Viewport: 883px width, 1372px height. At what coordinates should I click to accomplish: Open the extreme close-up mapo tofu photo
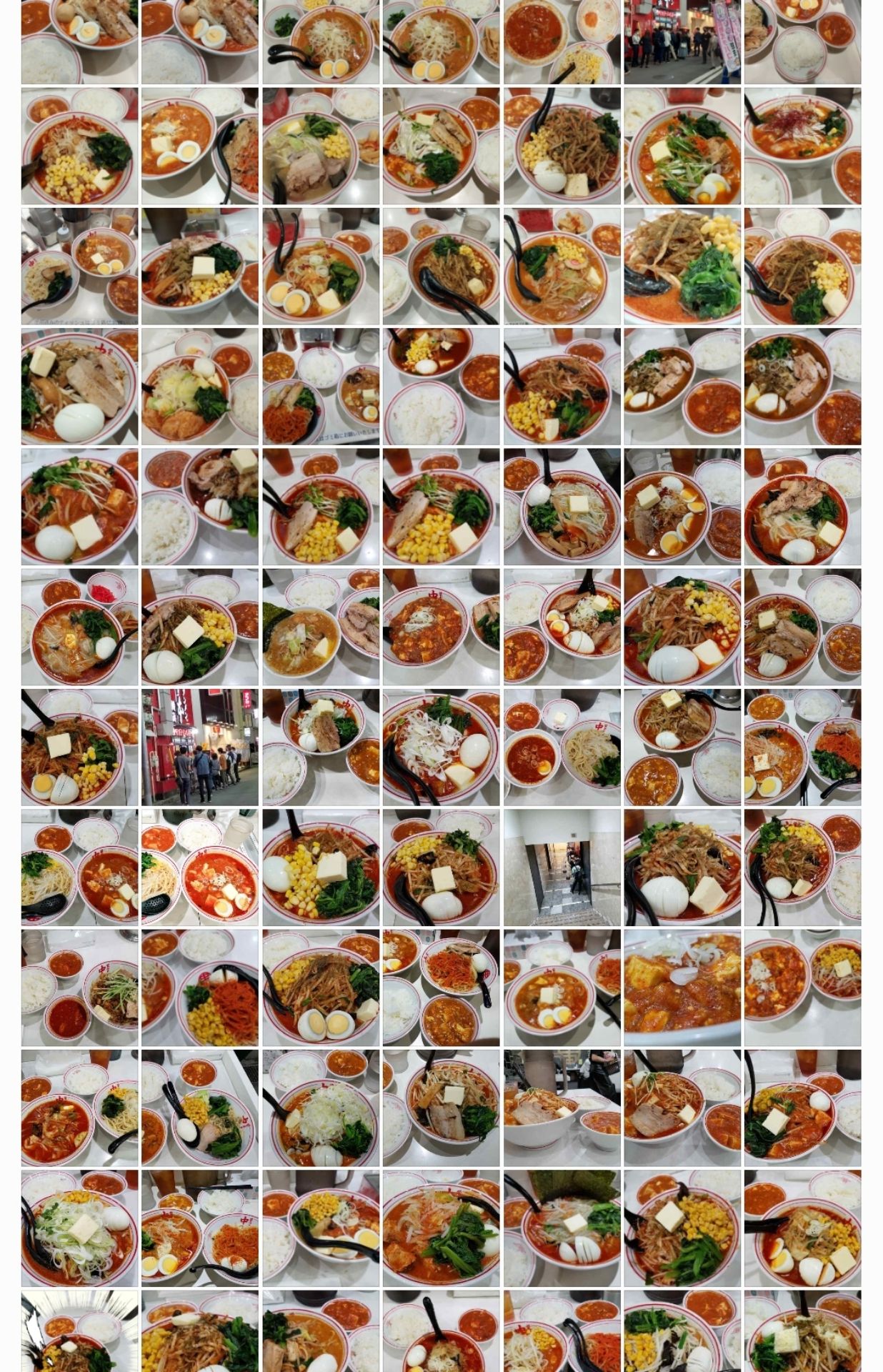pyautogui.click(x=682, y=988)
